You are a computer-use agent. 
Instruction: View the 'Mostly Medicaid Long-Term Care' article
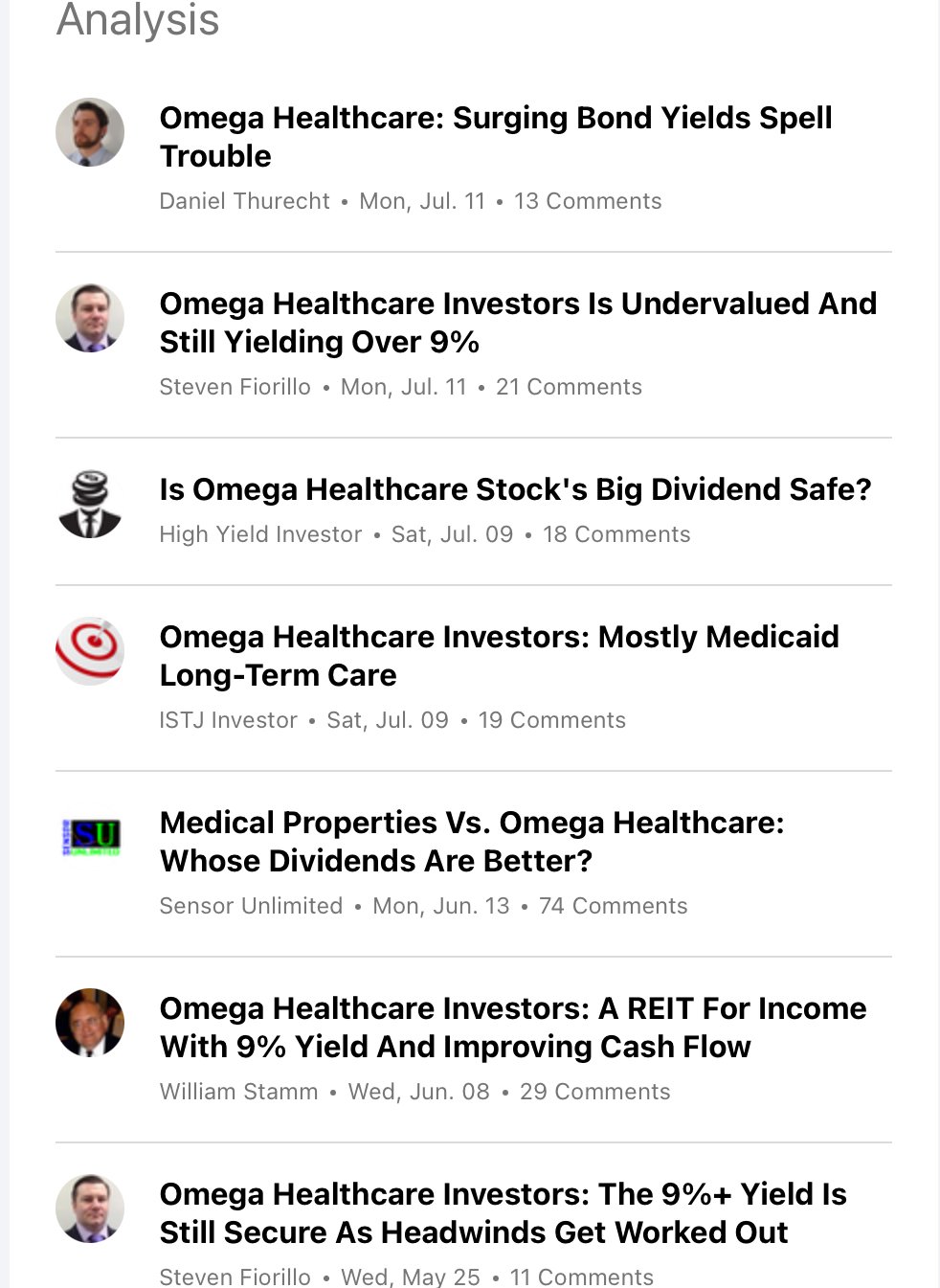coord(498,655)
